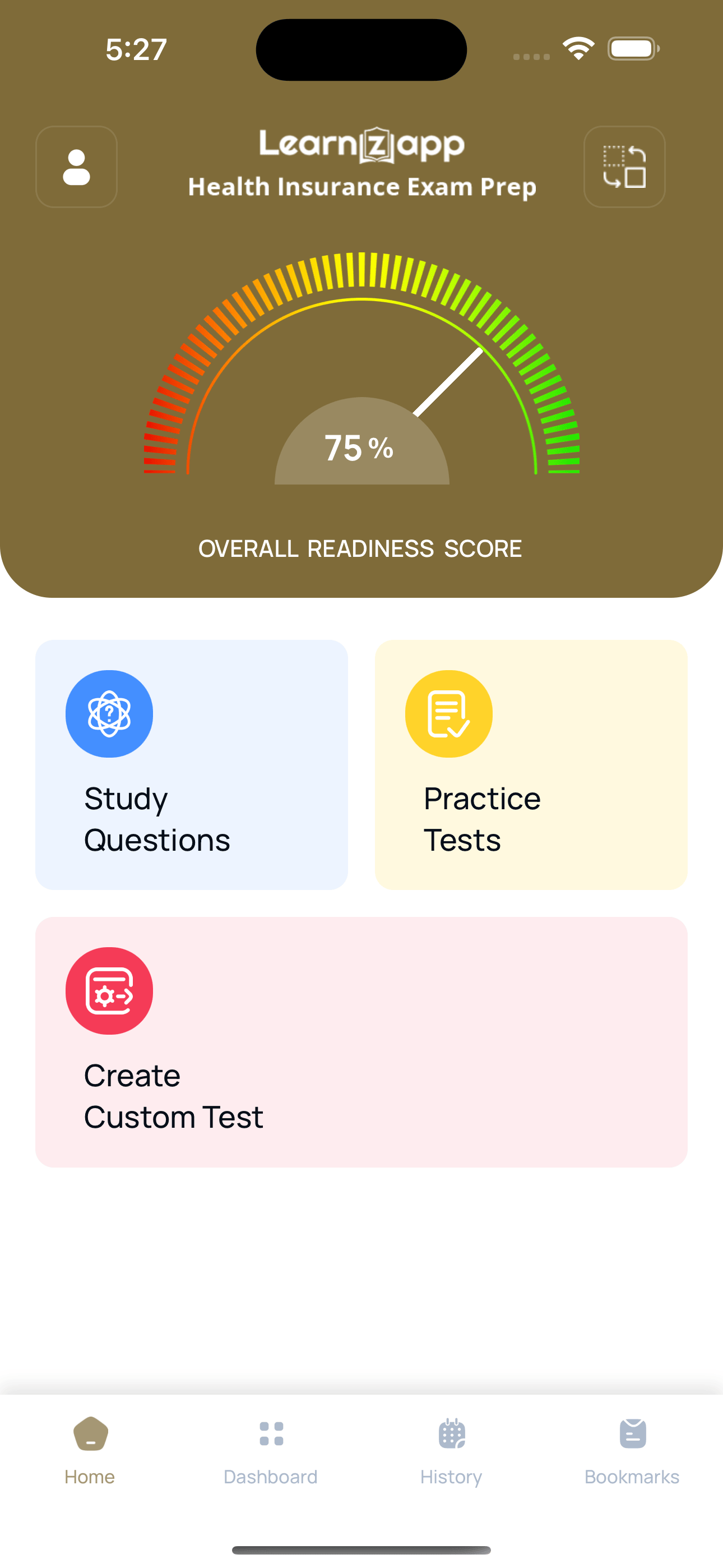The height and width of the screenshot is (1568, 723).
Task: Tap the Practice Tests checklist icon
Action: pyautogui.click(x=448, y=713)
